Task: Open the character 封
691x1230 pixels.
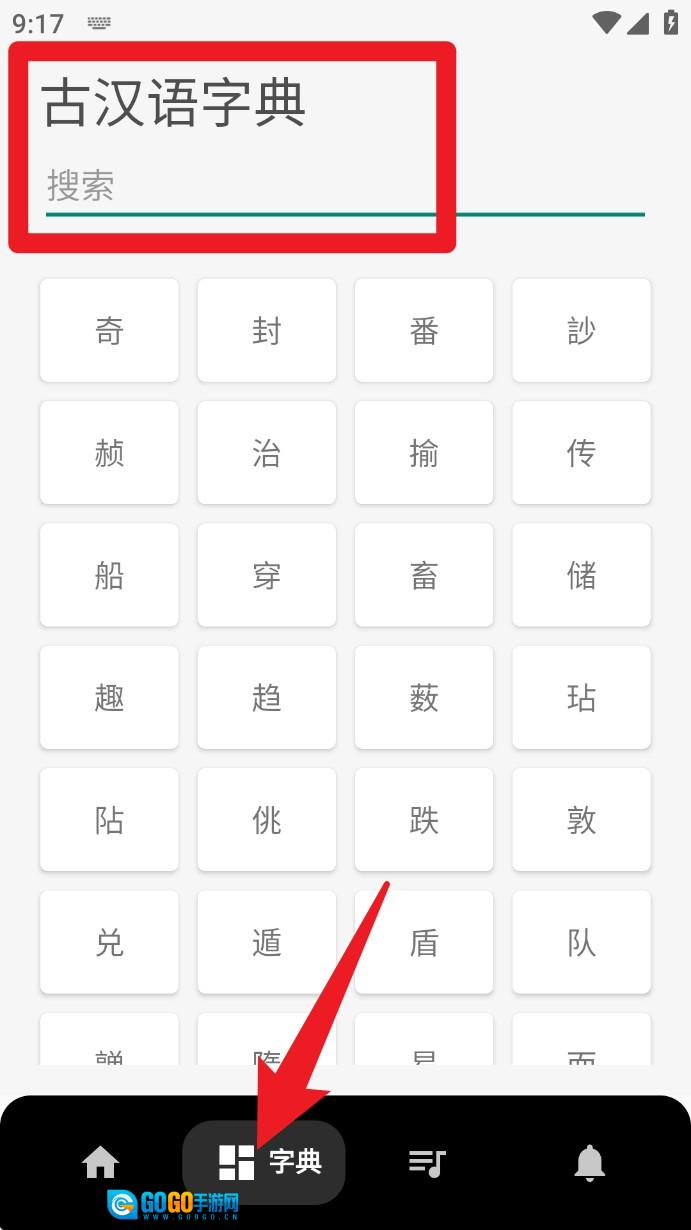Action: [266, 330]
